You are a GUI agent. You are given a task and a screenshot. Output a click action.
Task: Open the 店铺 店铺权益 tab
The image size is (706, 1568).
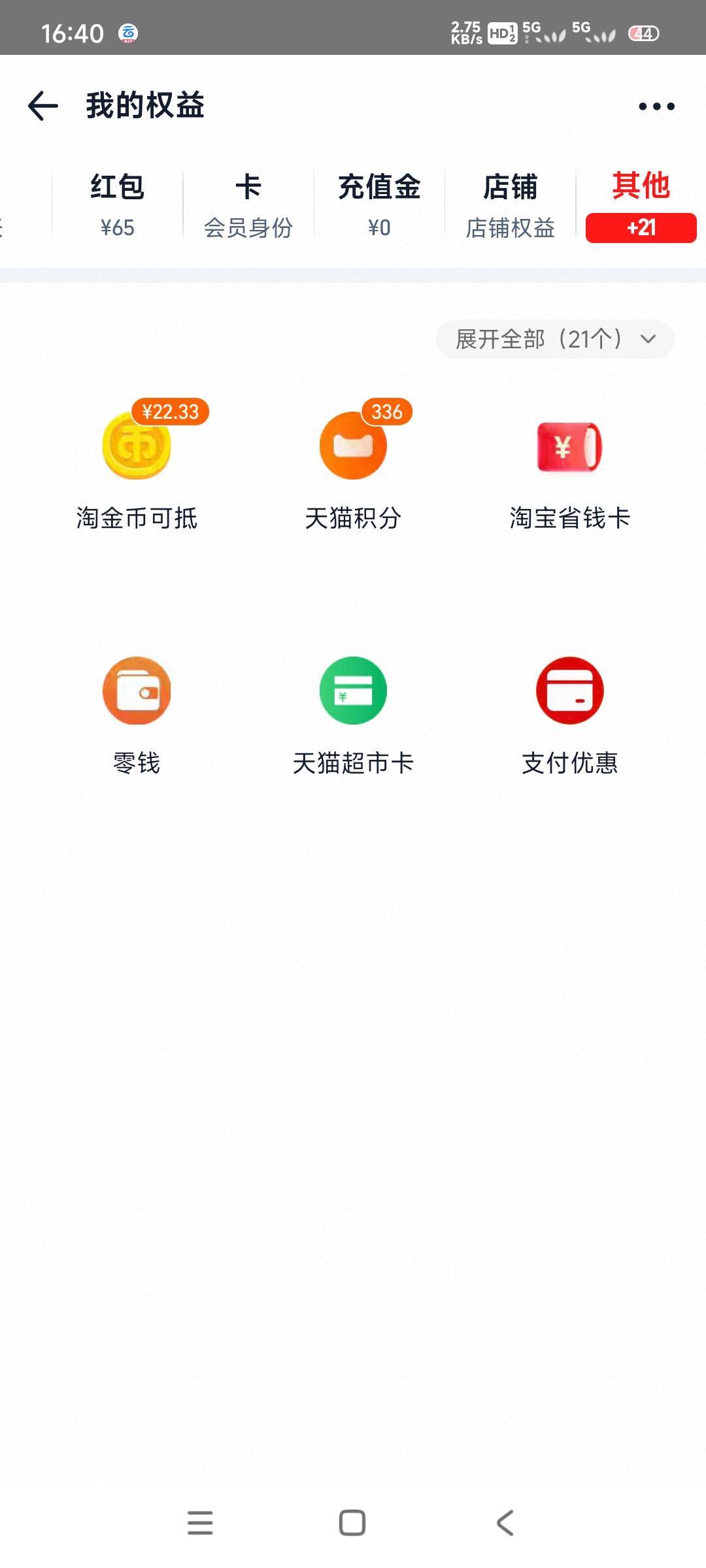(x=510, y=204)
